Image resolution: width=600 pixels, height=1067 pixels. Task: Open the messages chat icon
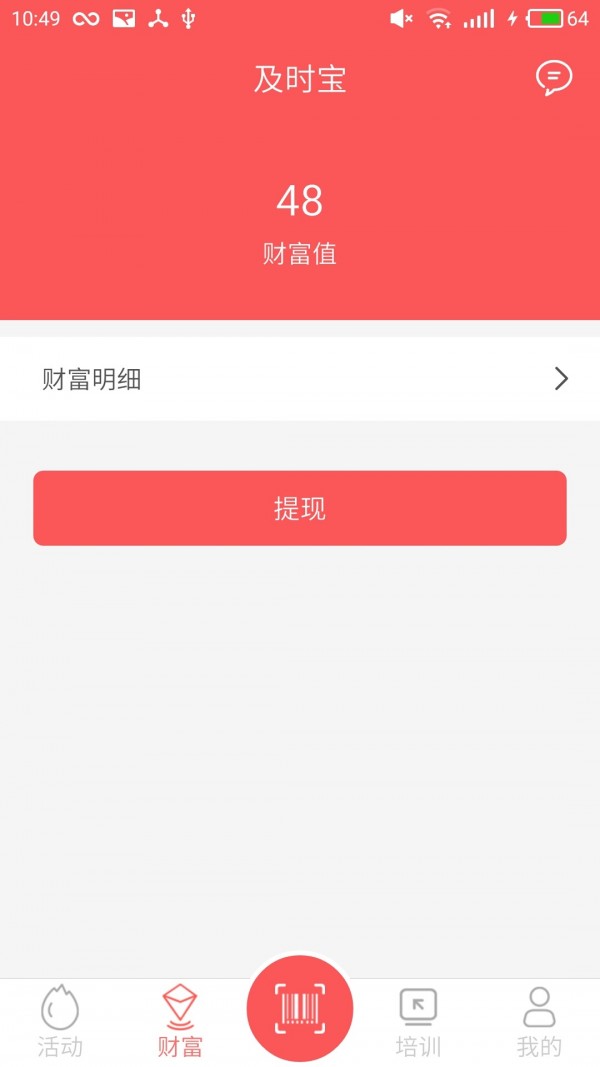553,78
